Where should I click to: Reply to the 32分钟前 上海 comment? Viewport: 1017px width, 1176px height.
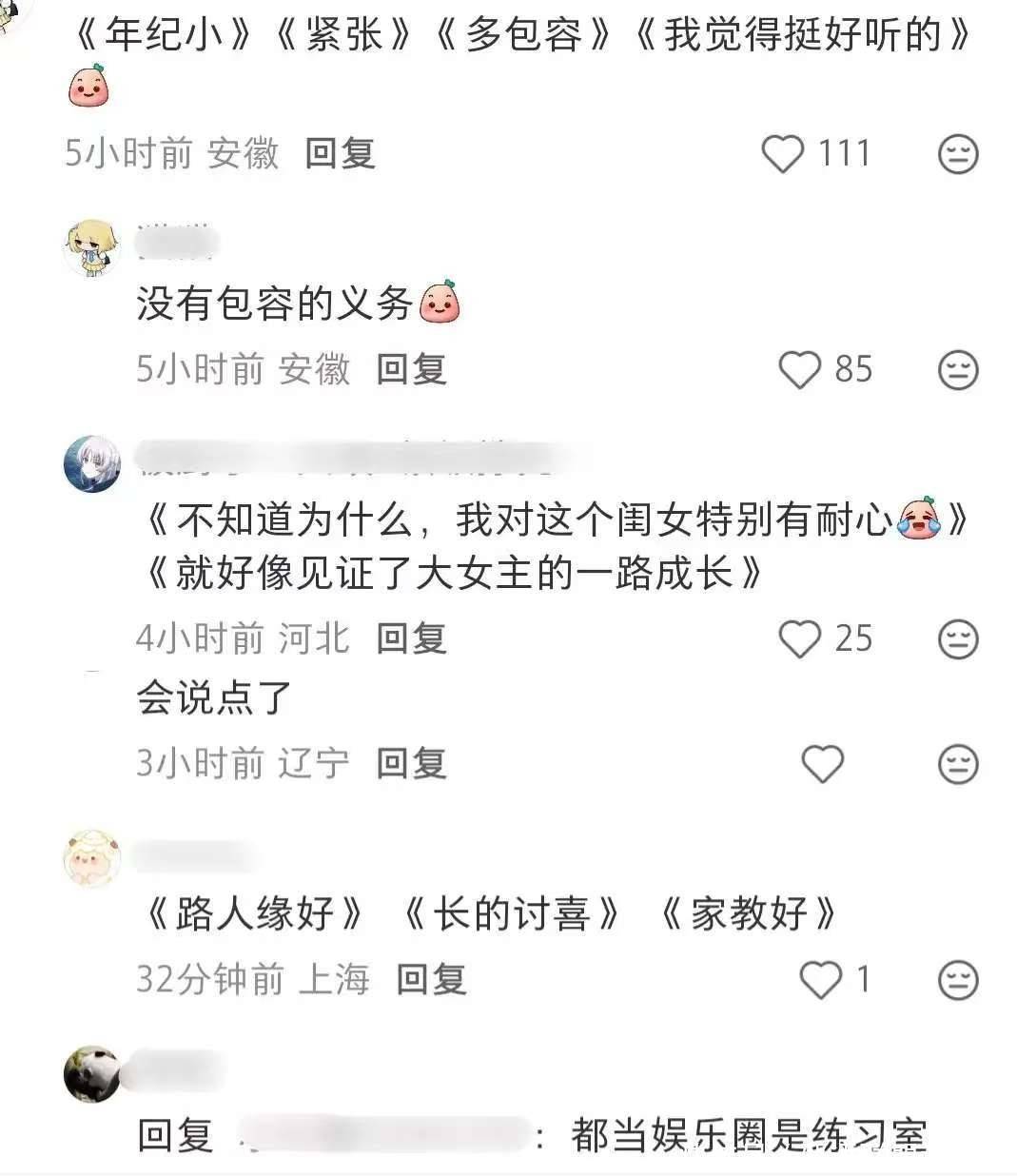pyautogui.click(x=431, y=979)
